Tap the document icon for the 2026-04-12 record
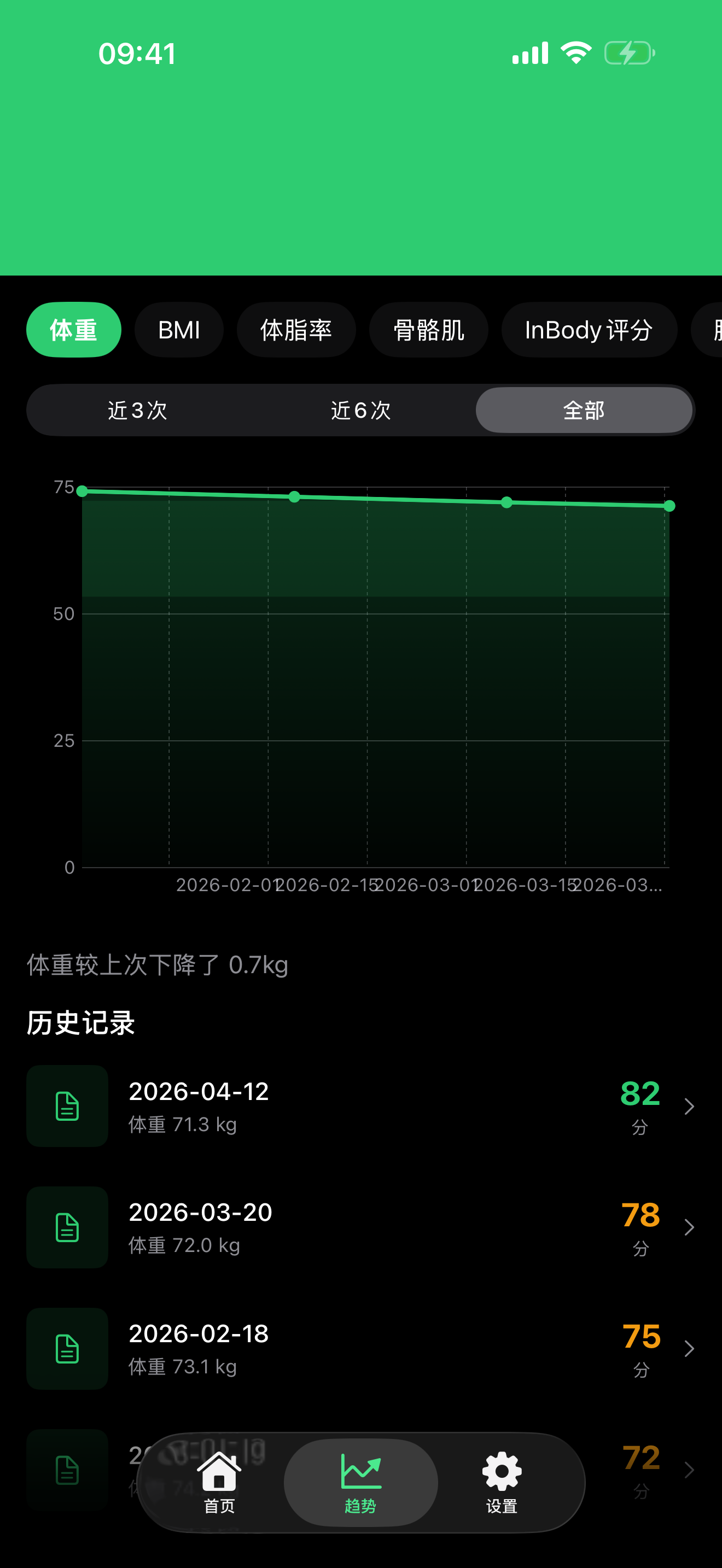Image resolution: width=722 pixels, height=1568 pixels. pos(67,1107)
